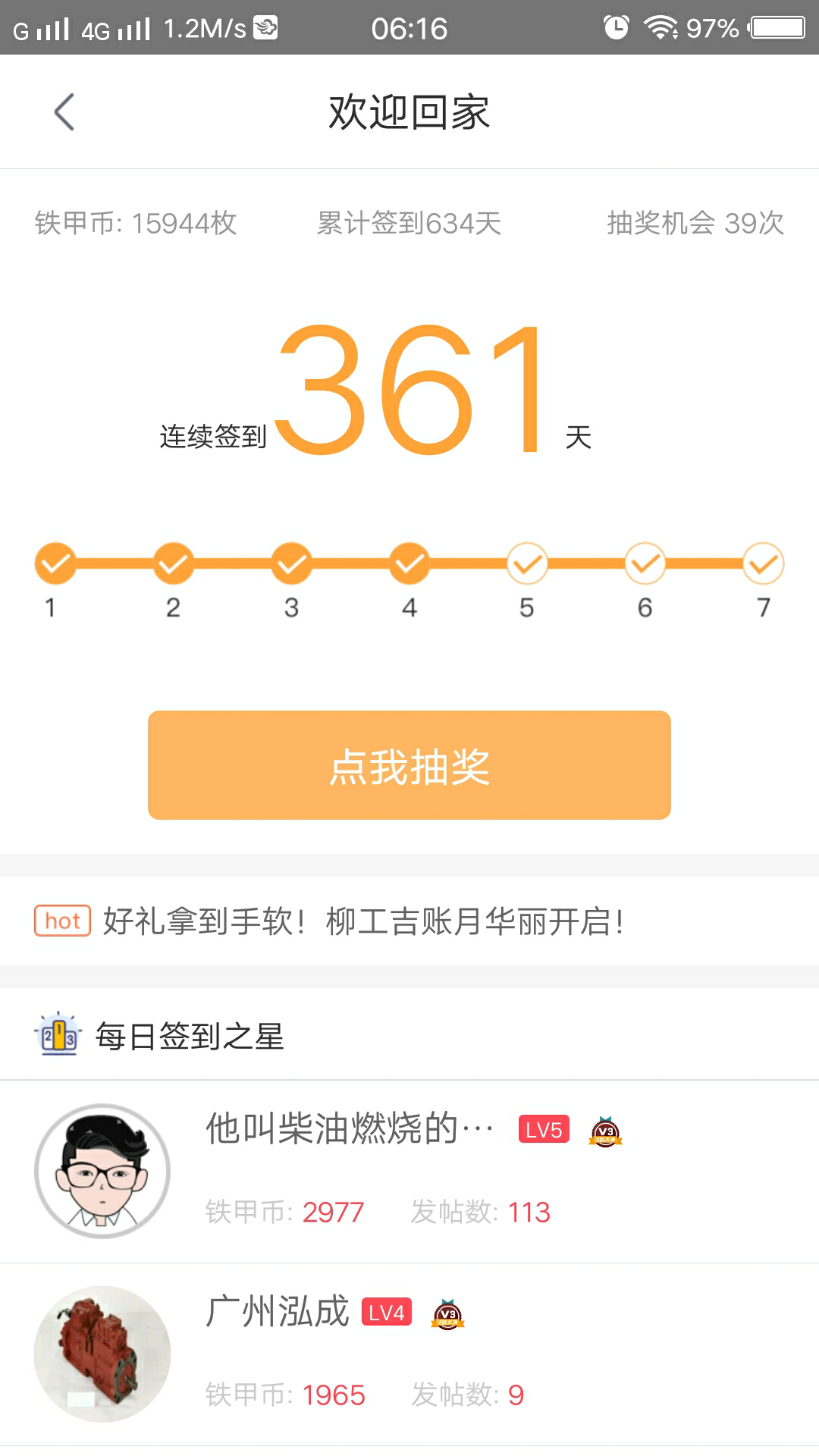Open user 广州泓成 row
This screenshot has width=819, height=1456.
[x=409, y=1354]
